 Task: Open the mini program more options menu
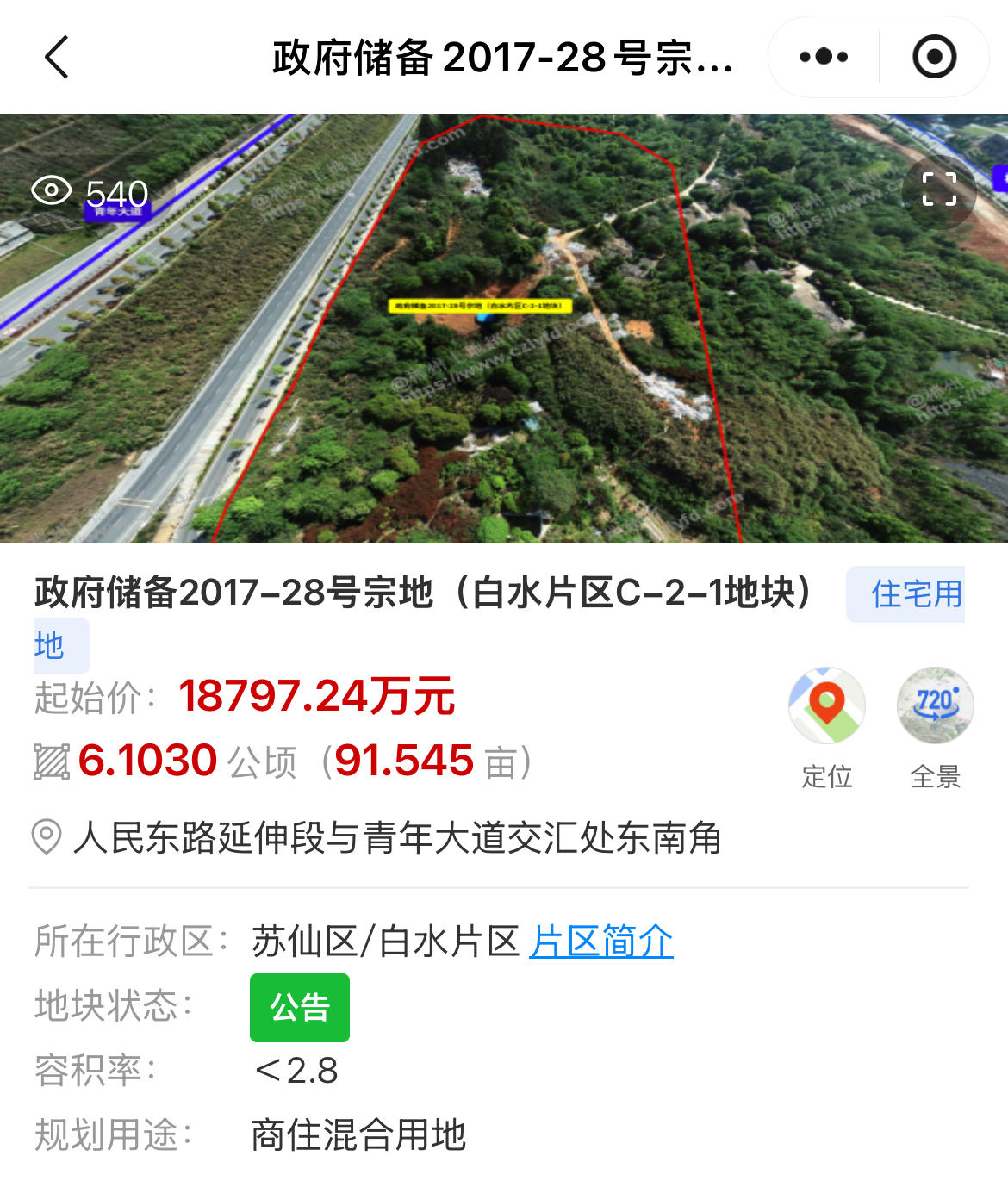click(x=824, y=58)
